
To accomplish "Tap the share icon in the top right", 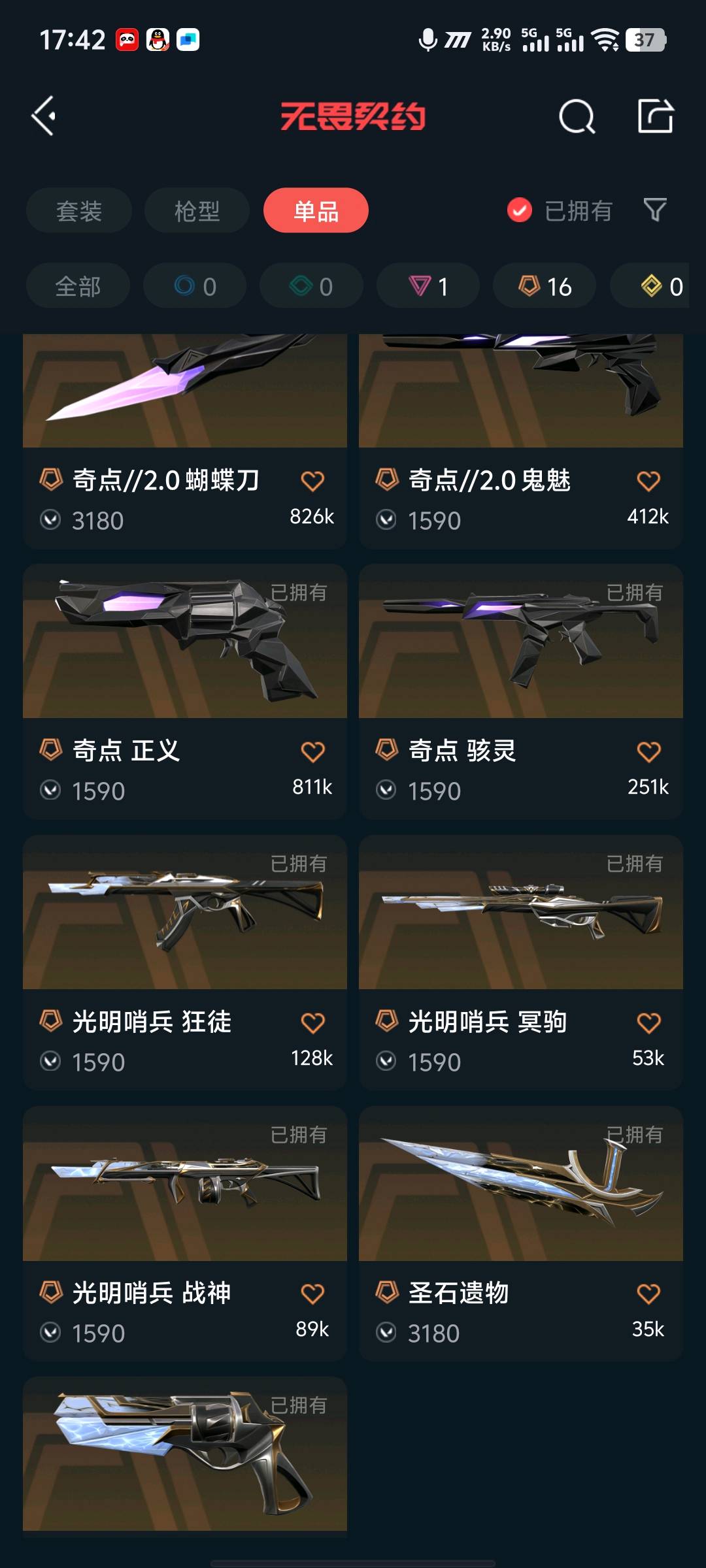I will tap(655, 116).
